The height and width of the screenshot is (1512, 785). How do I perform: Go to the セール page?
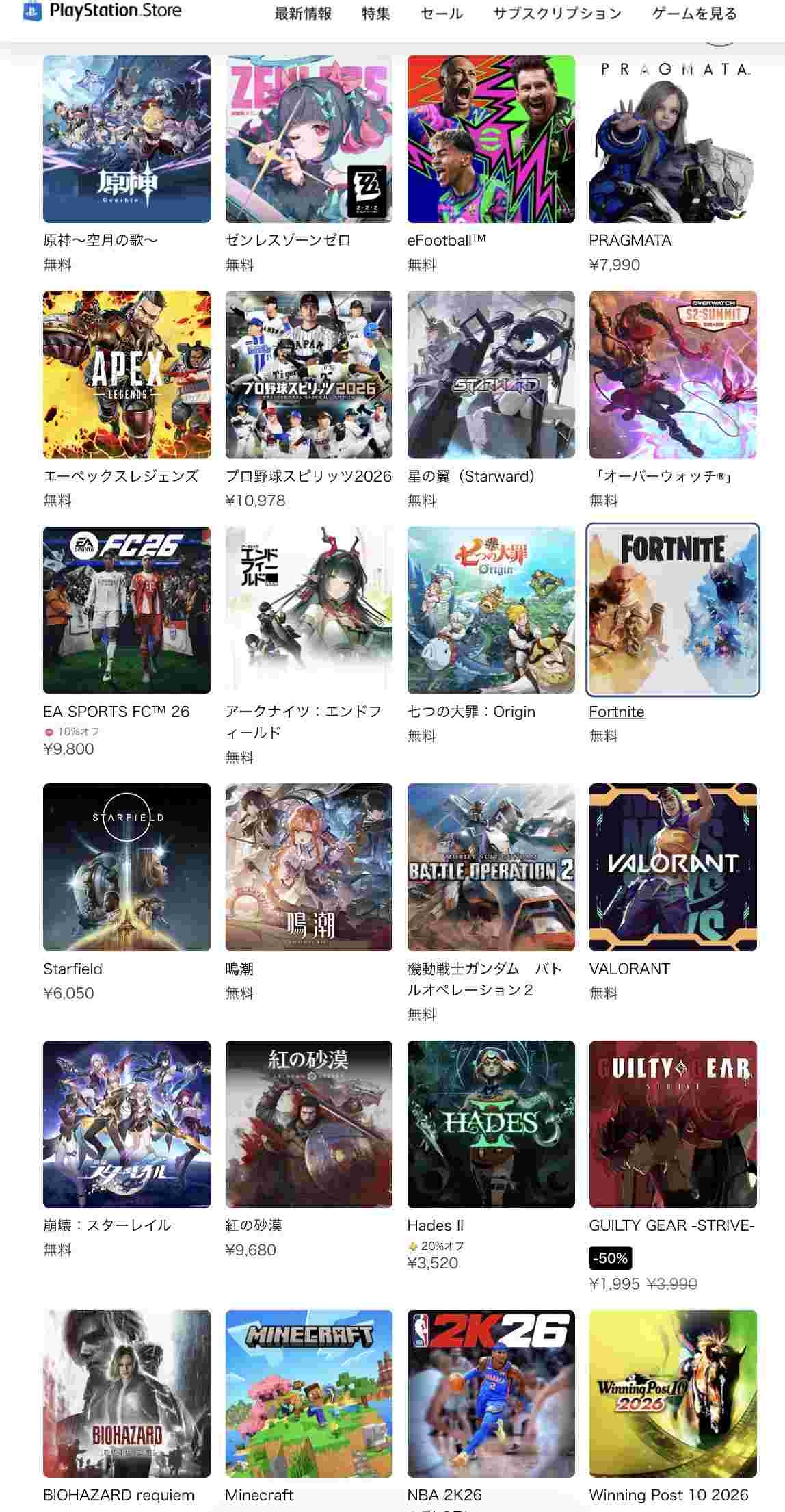coord(442,14)
